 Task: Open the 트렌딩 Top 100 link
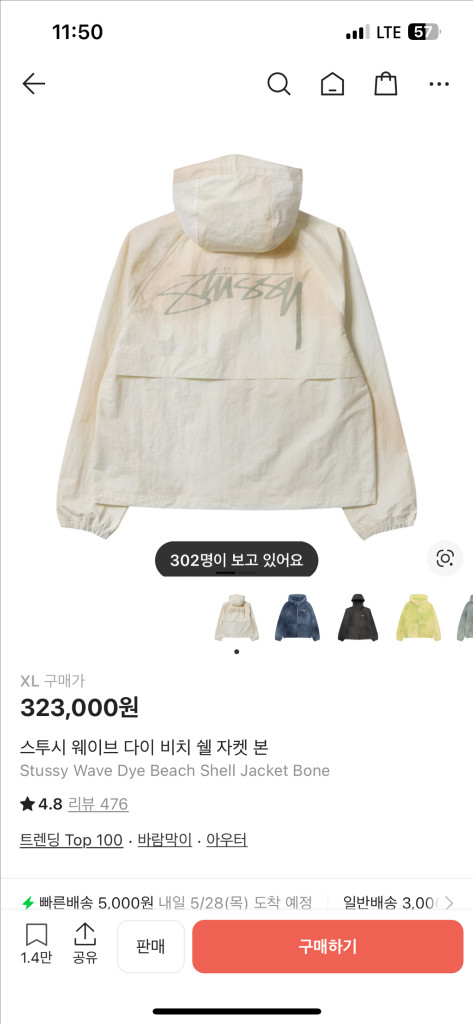pos(71,840)
